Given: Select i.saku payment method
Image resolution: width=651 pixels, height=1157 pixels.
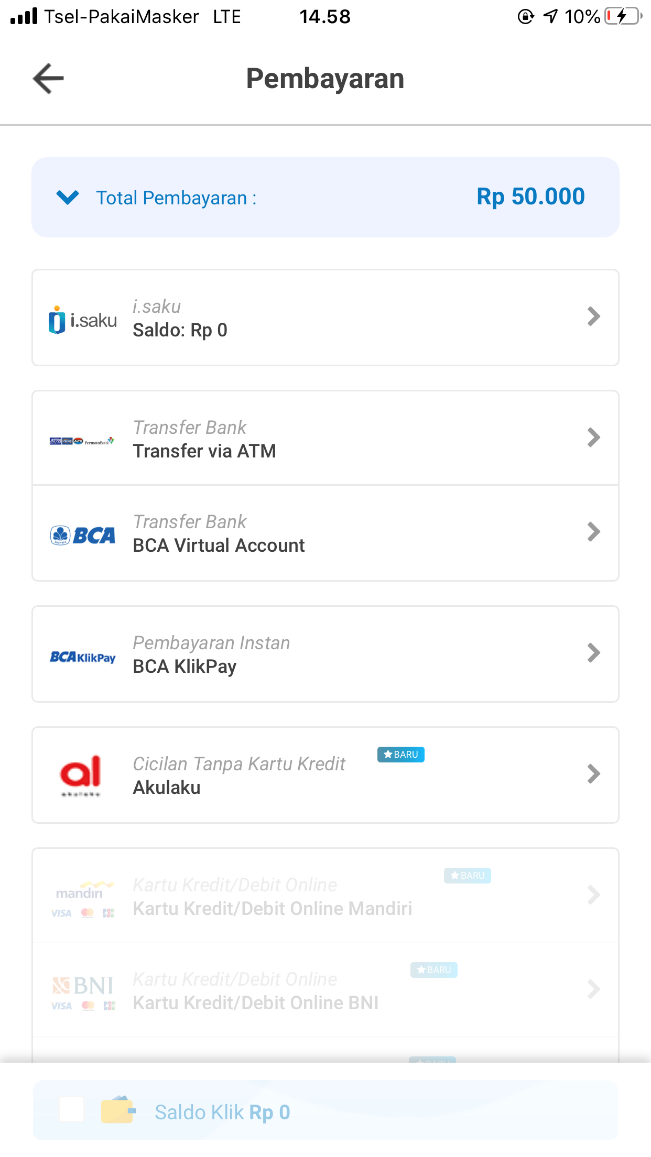Looking at the screenshot, I should [325, 317].
